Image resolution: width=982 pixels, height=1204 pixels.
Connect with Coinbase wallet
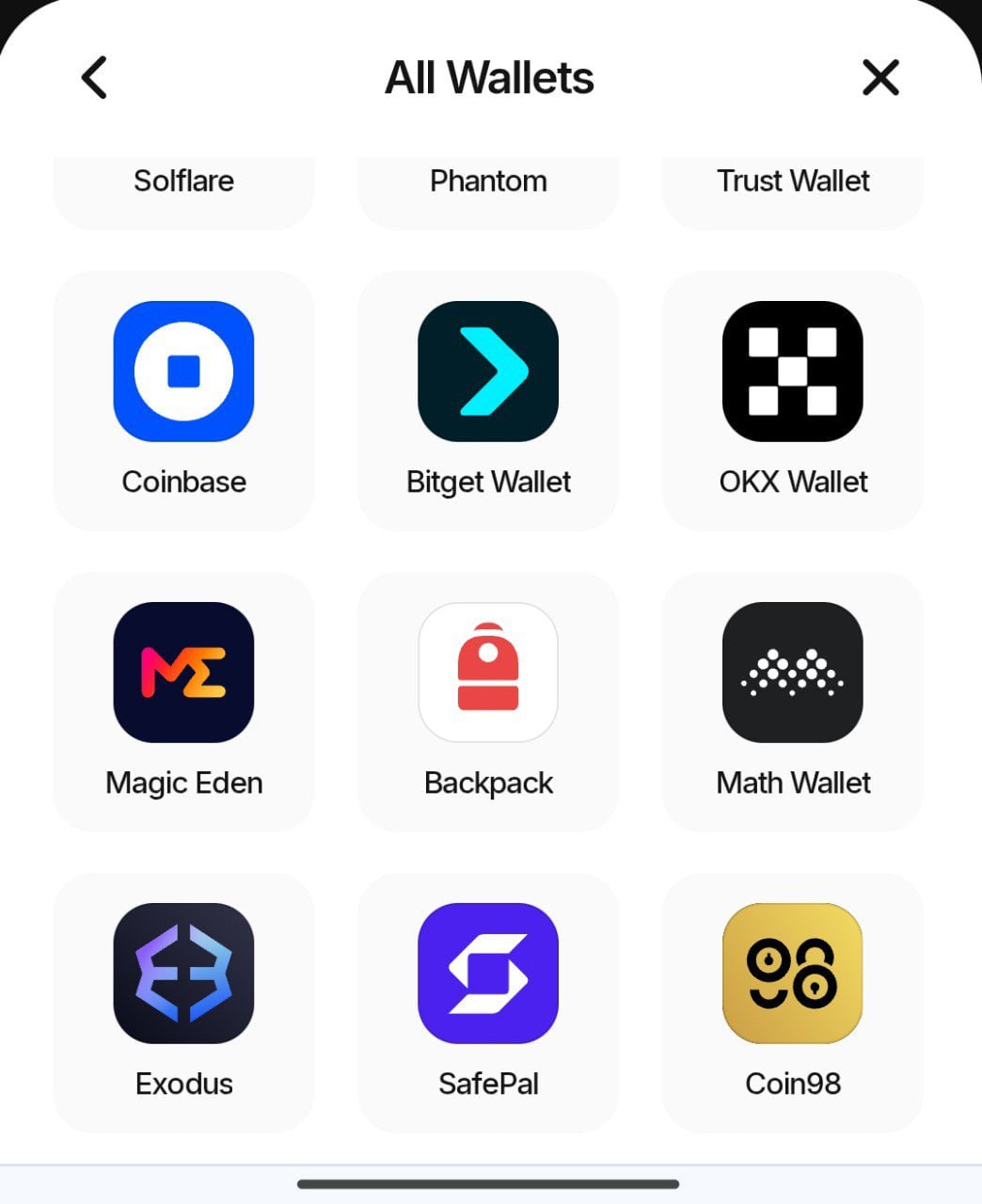[183, 400]
